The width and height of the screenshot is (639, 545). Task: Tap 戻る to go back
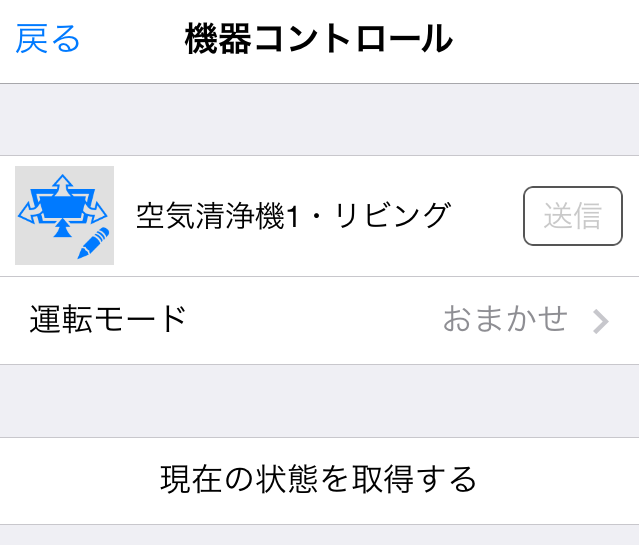[48, 40]
